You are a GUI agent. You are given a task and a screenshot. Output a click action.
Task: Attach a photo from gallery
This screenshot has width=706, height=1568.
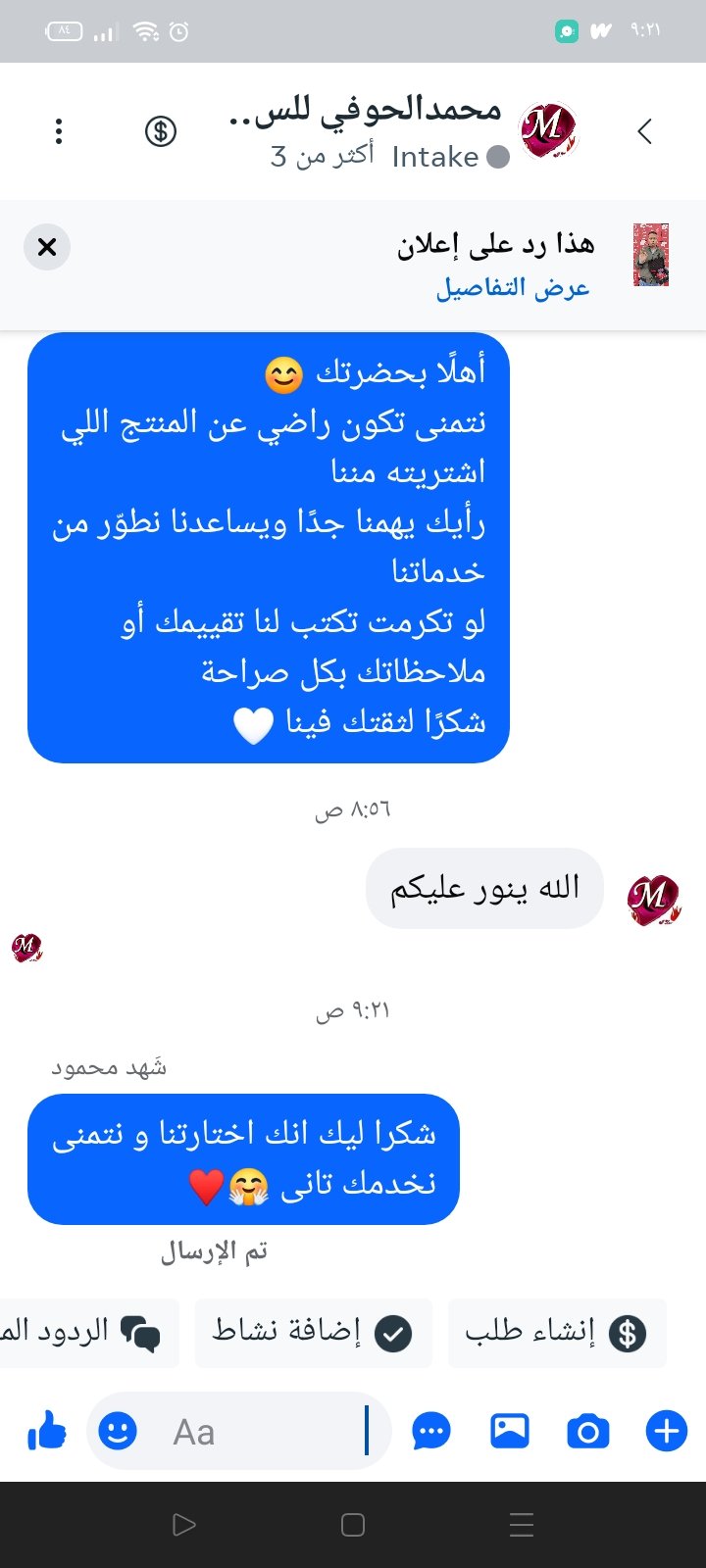click(510, 1433)
